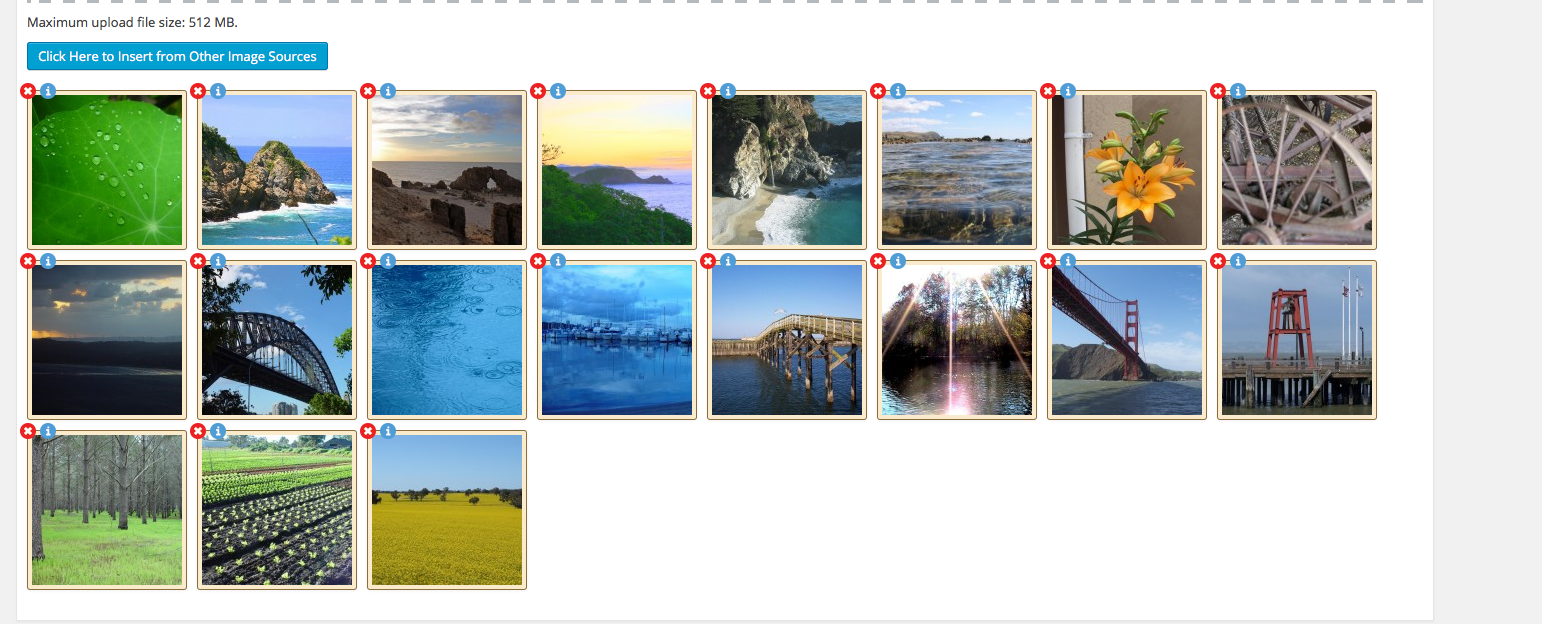Select the orange lily flower thumbnail

(x=1127, y=170)
